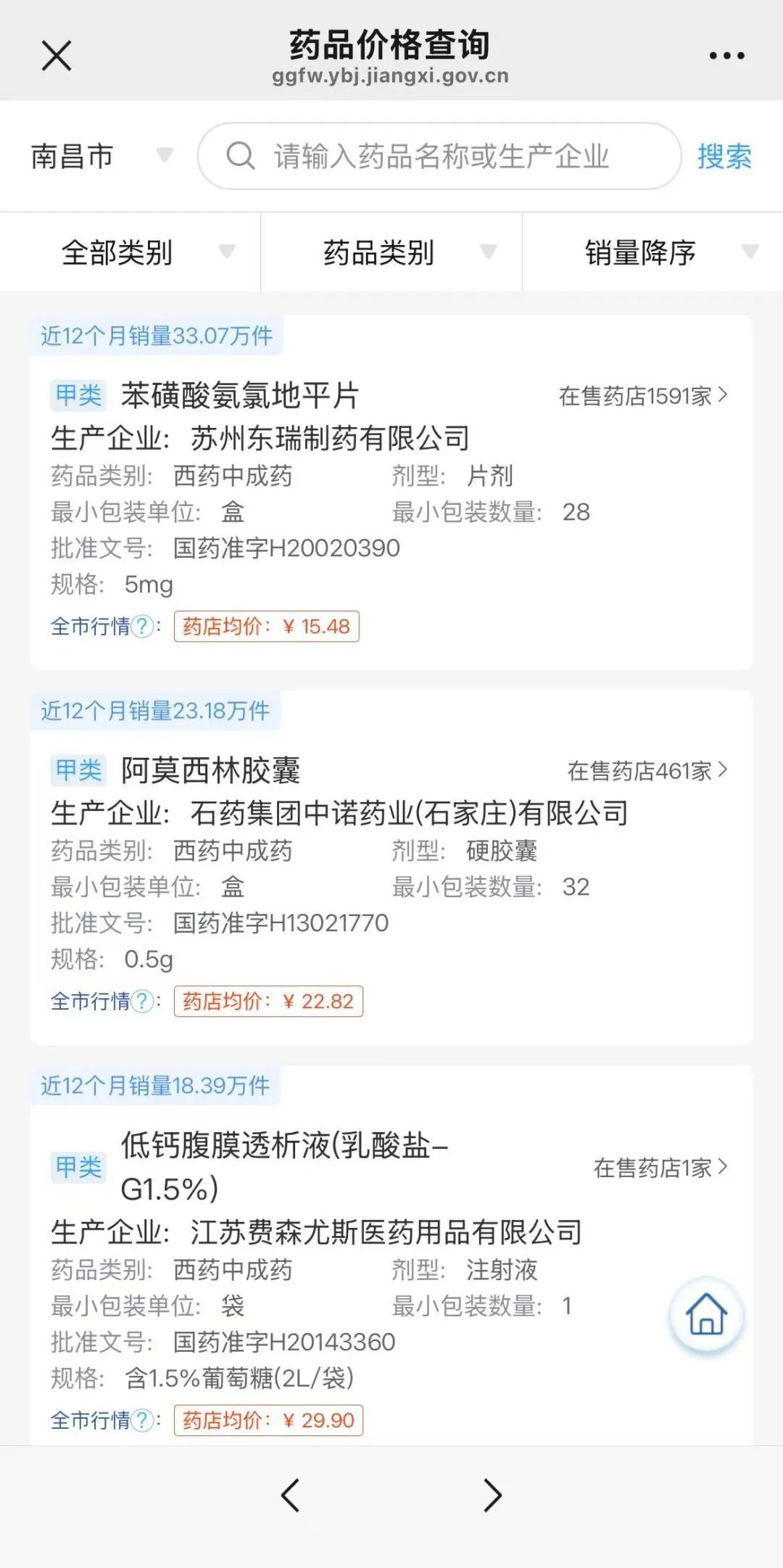This screenshot has width=783, height=1568.
Task: Change the 销量降序 sort order
Action: pos(652,252)
